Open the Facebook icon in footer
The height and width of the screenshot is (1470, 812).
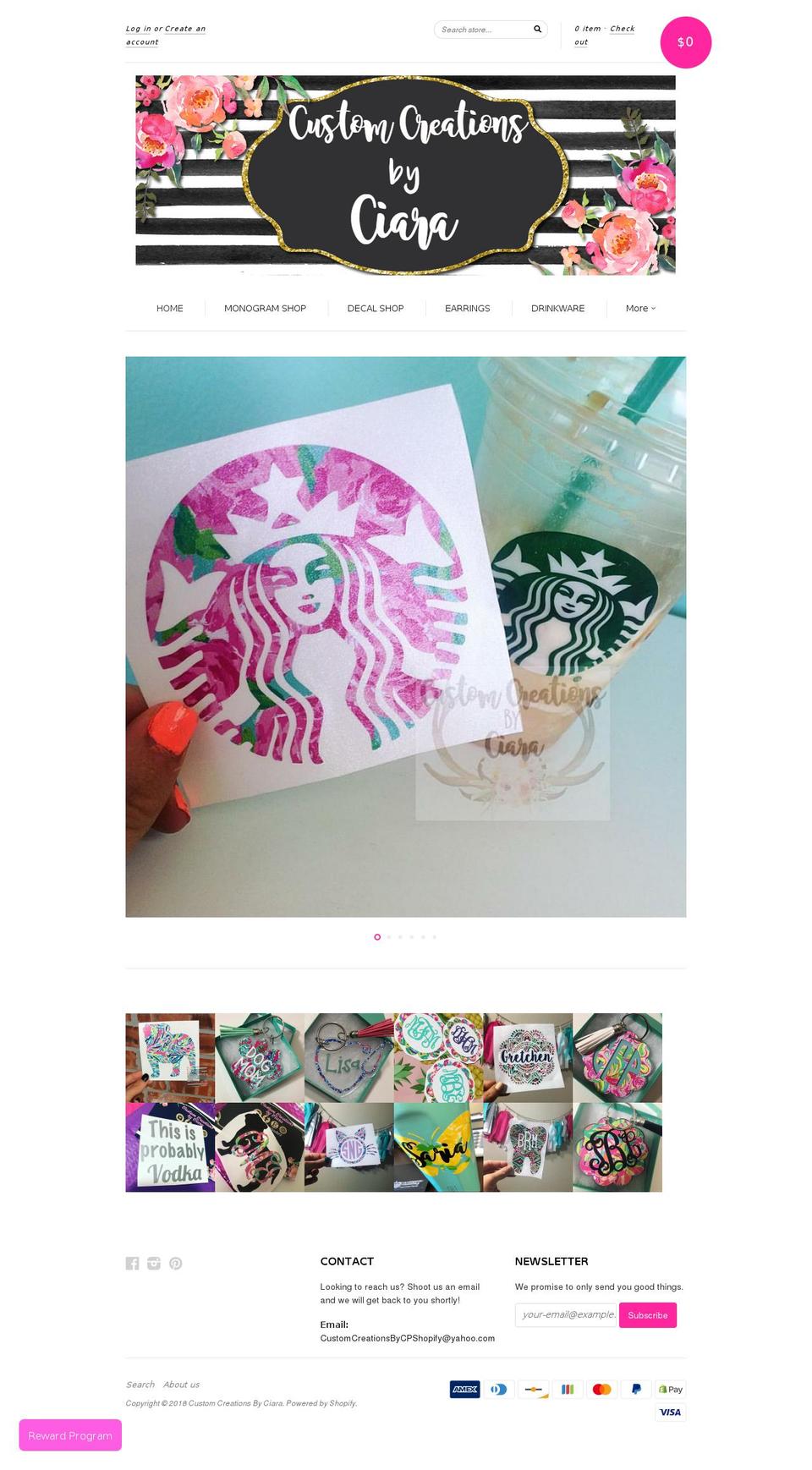tap(132, 1263)
